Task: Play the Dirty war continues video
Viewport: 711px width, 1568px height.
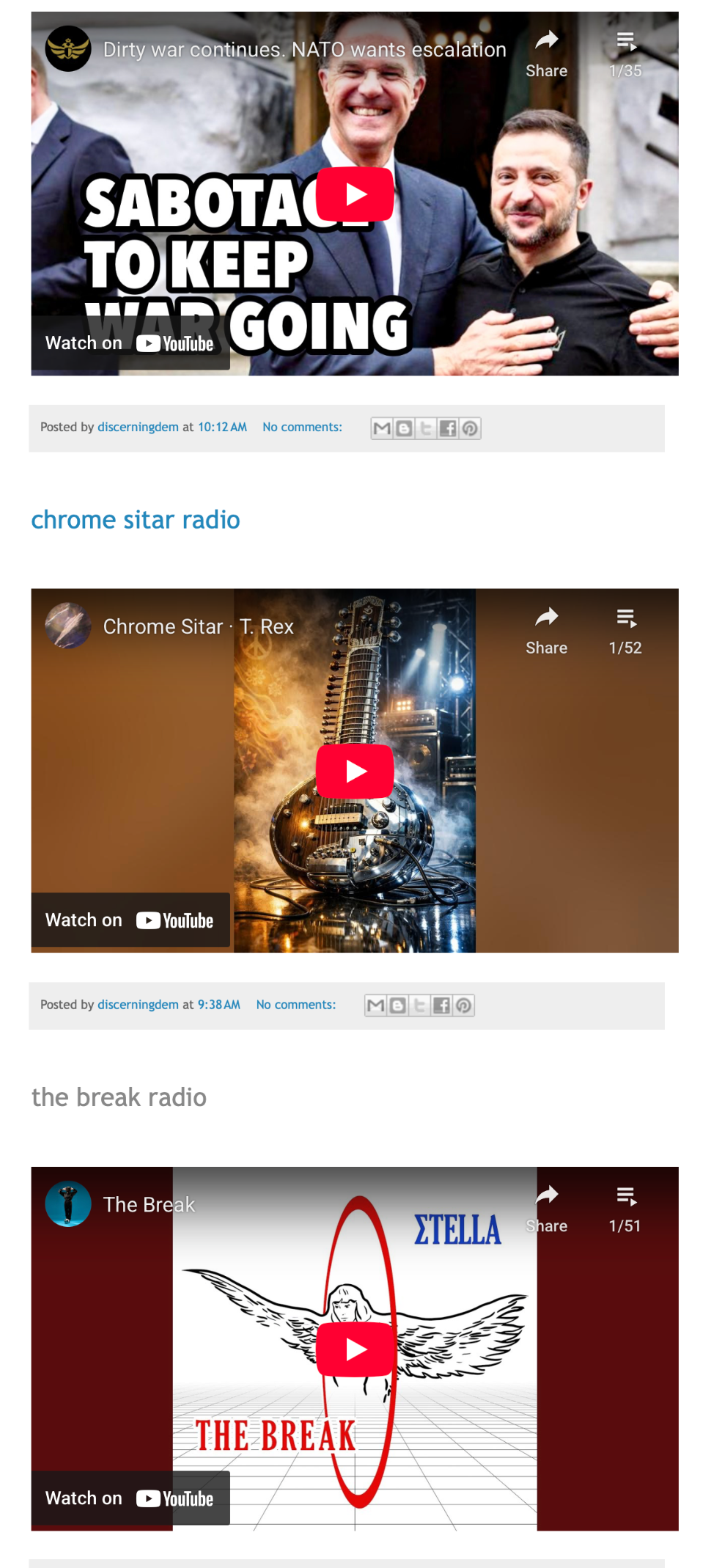Action: [x=355, y=194]
